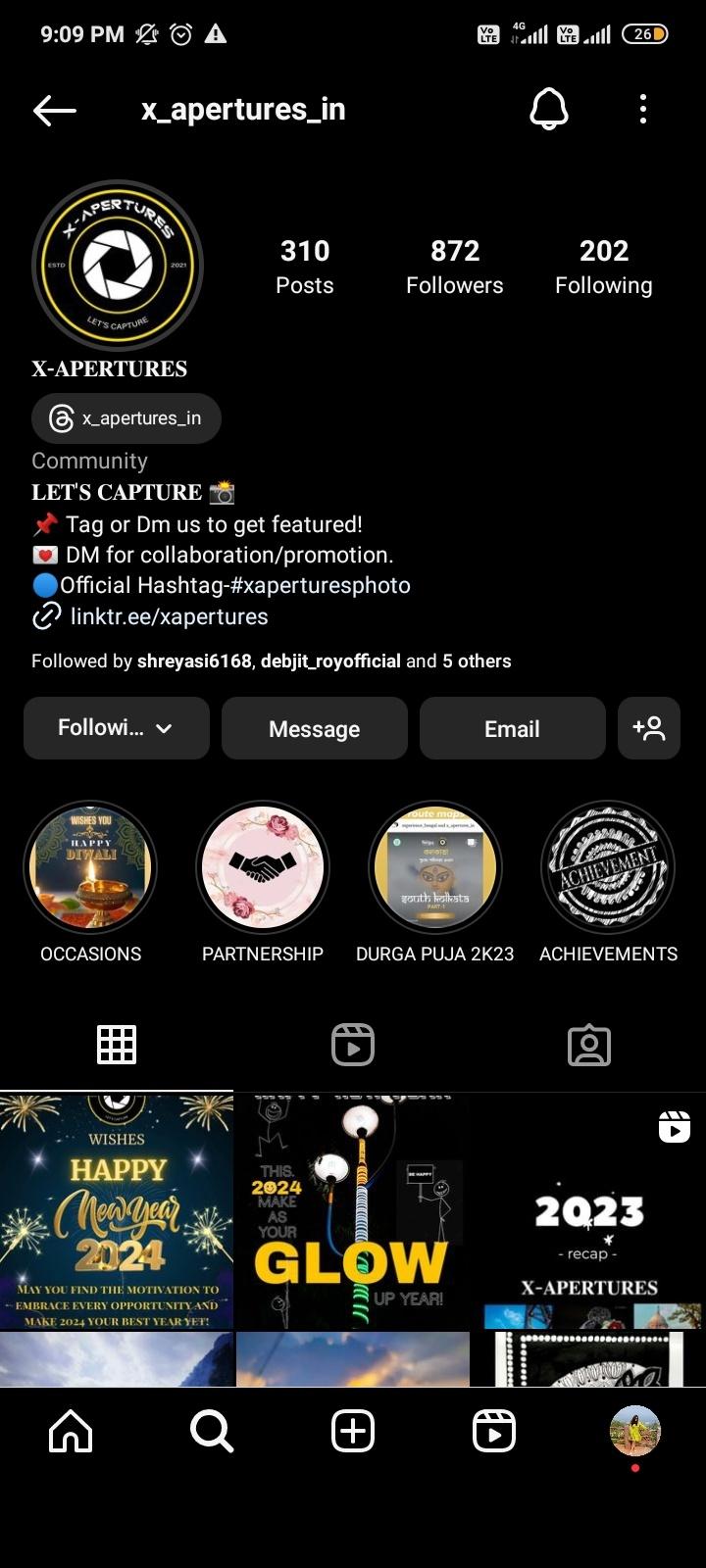Open the Create new post icon

(353, 1430)
